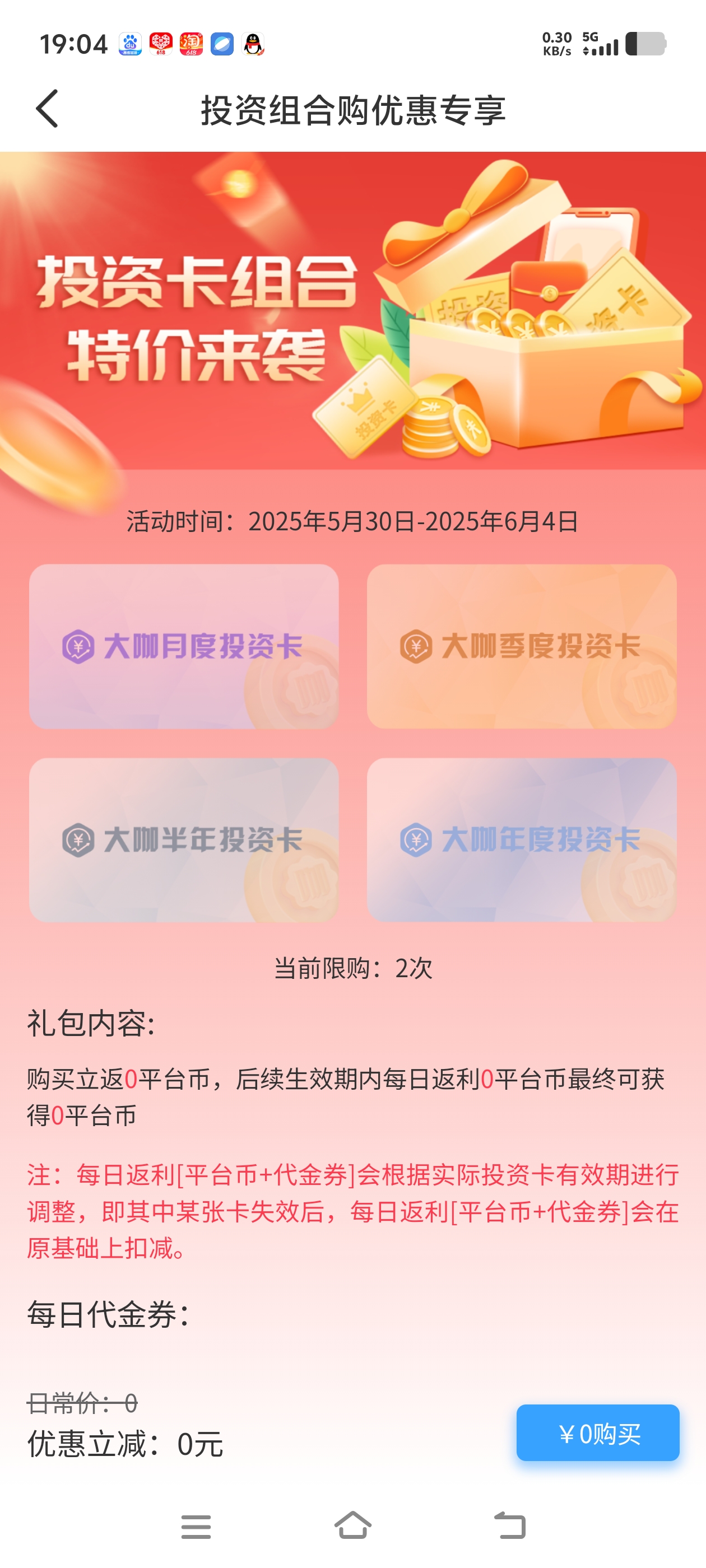Go to the system home screen
This screenshot has width=706, height=1568.
352,1526
